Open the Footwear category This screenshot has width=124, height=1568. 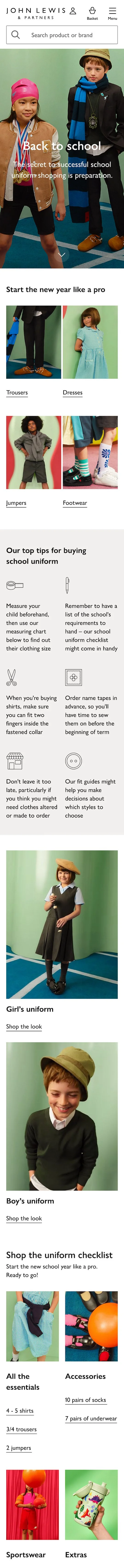75,503
